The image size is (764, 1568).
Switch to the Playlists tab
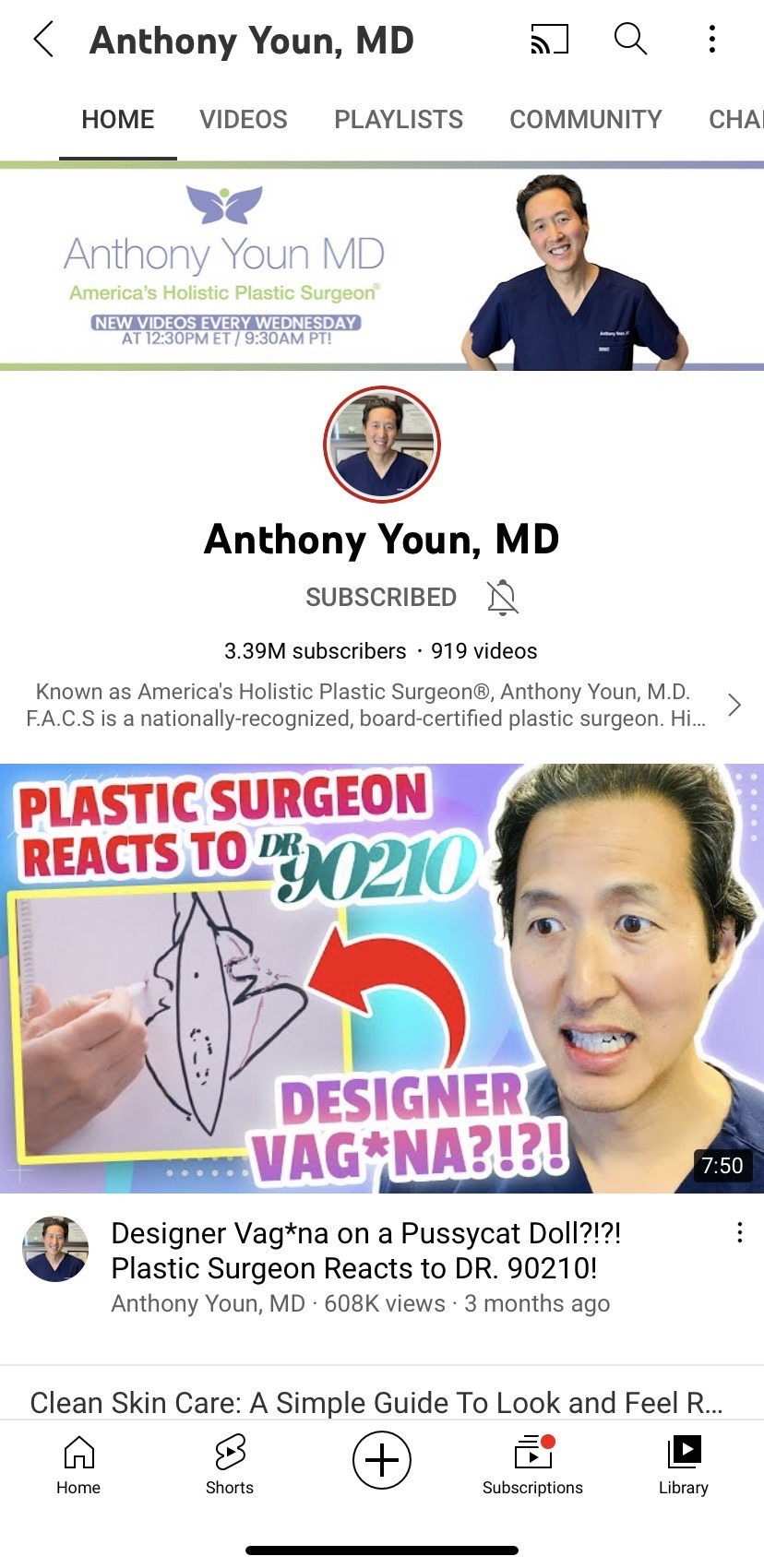pyautogui.click(x=399, y=120)
